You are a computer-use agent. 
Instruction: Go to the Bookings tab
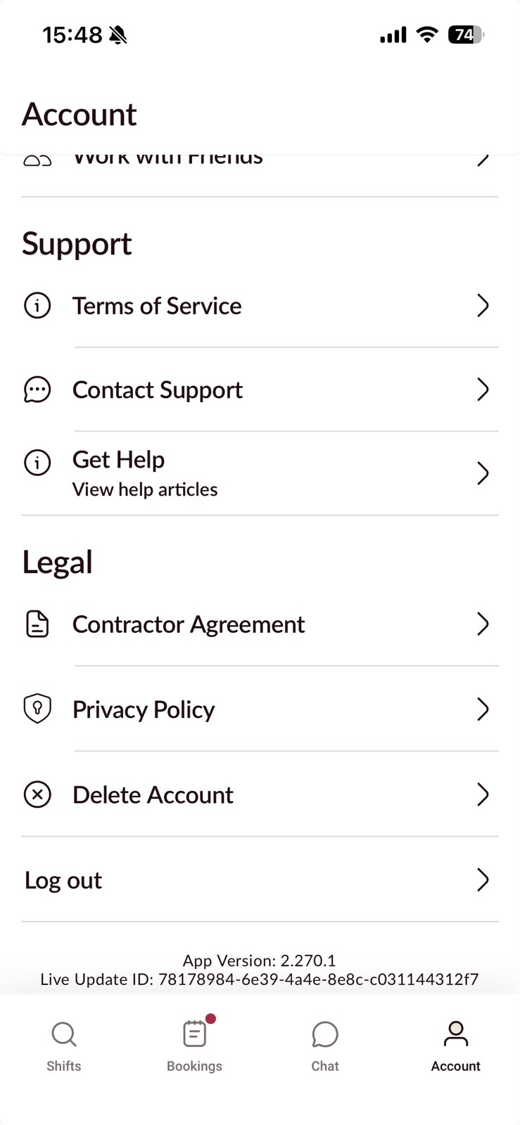(x=194, y=1046)
